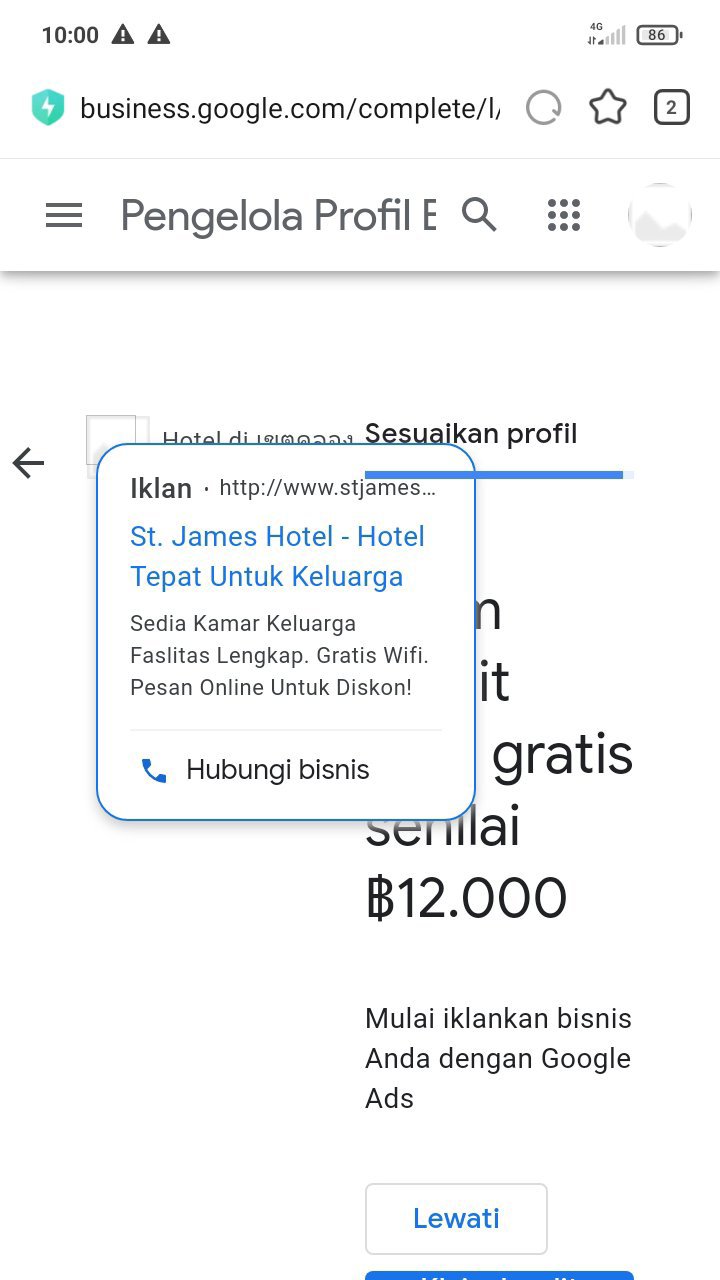The height and width of the screenshot is (1280, 720).
Task: Tap the Lewati button to skip
Action: (456, 1218)
